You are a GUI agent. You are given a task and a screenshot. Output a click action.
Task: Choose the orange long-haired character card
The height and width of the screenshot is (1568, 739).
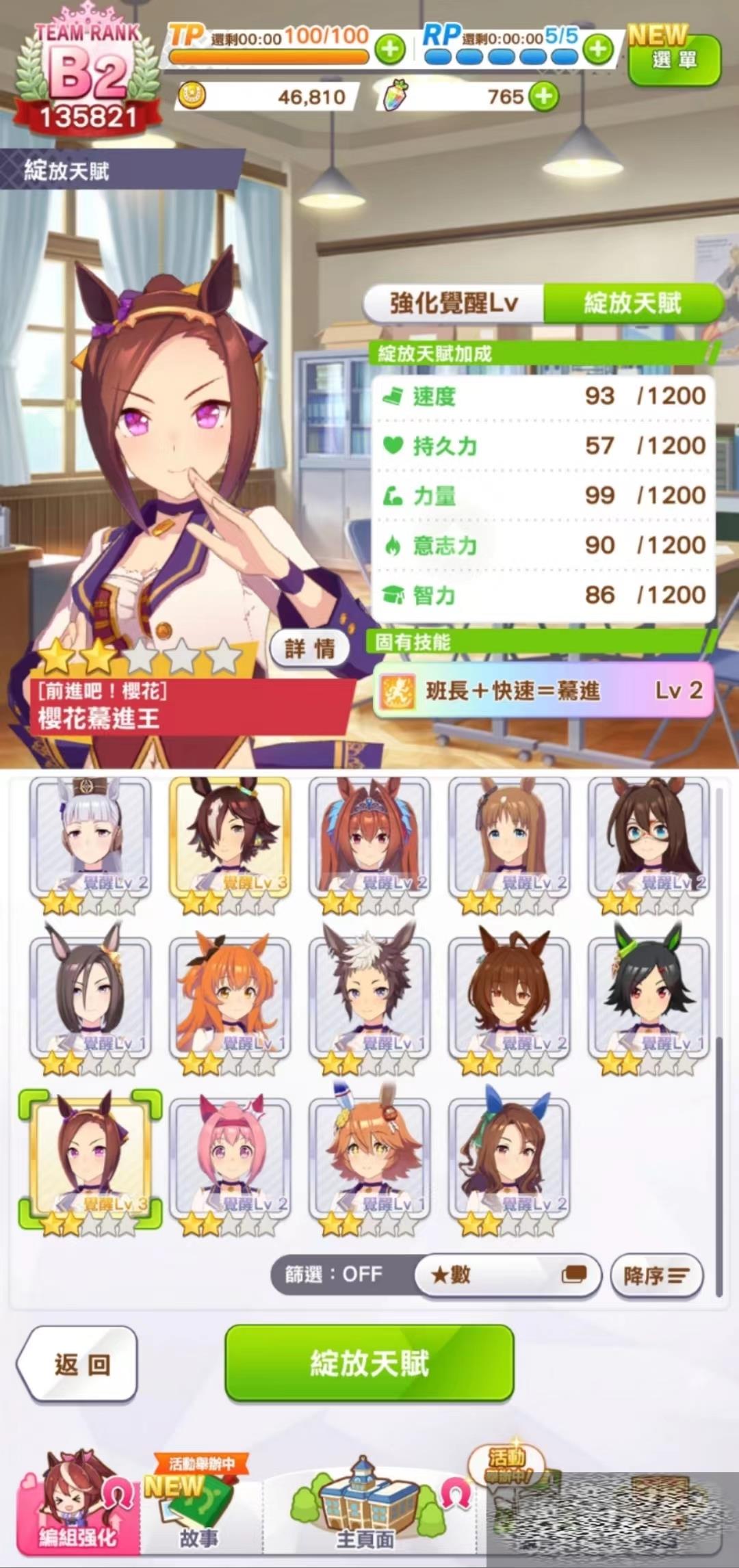pyautogui.click(x=230, y=1005)
